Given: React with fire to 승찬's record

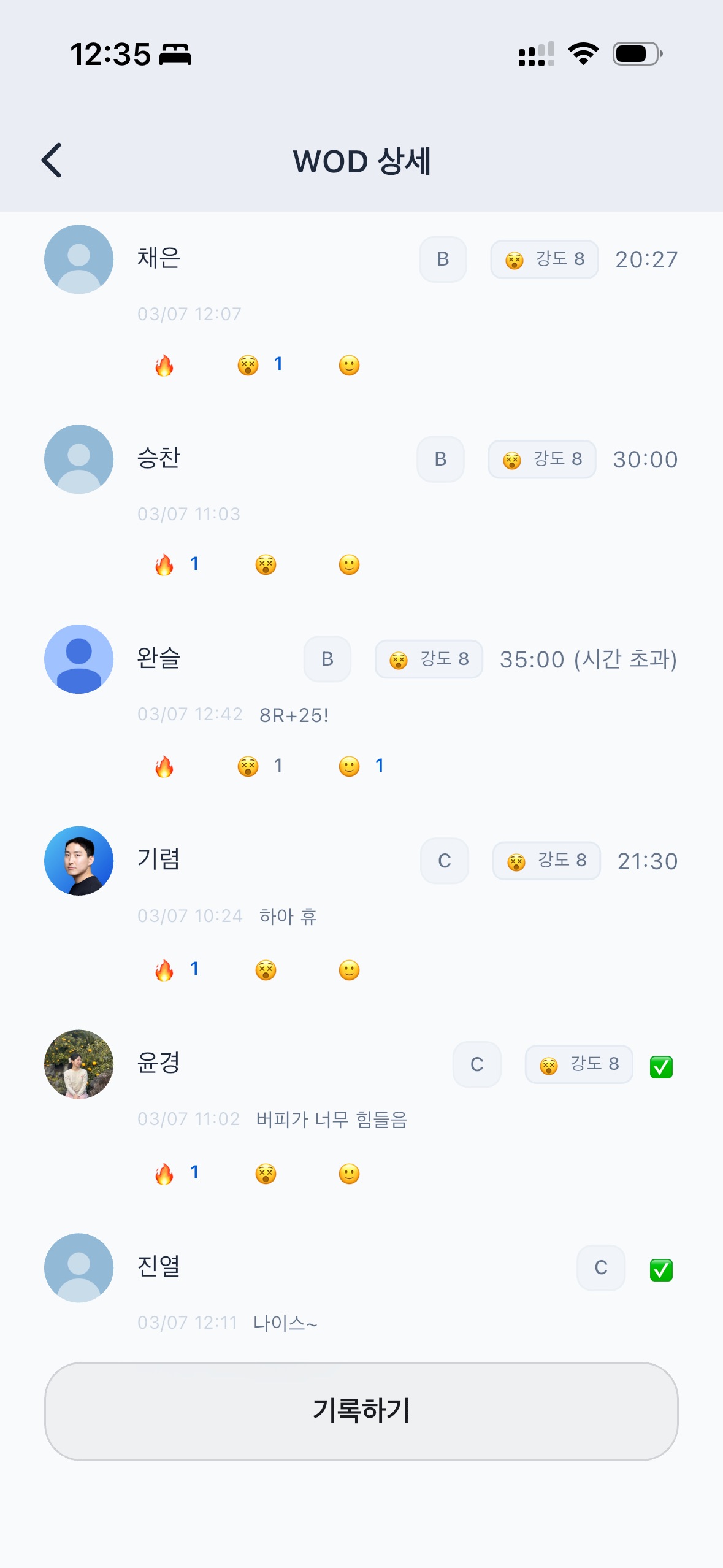Looking at the screenshot, I should (x=164, y=565).
